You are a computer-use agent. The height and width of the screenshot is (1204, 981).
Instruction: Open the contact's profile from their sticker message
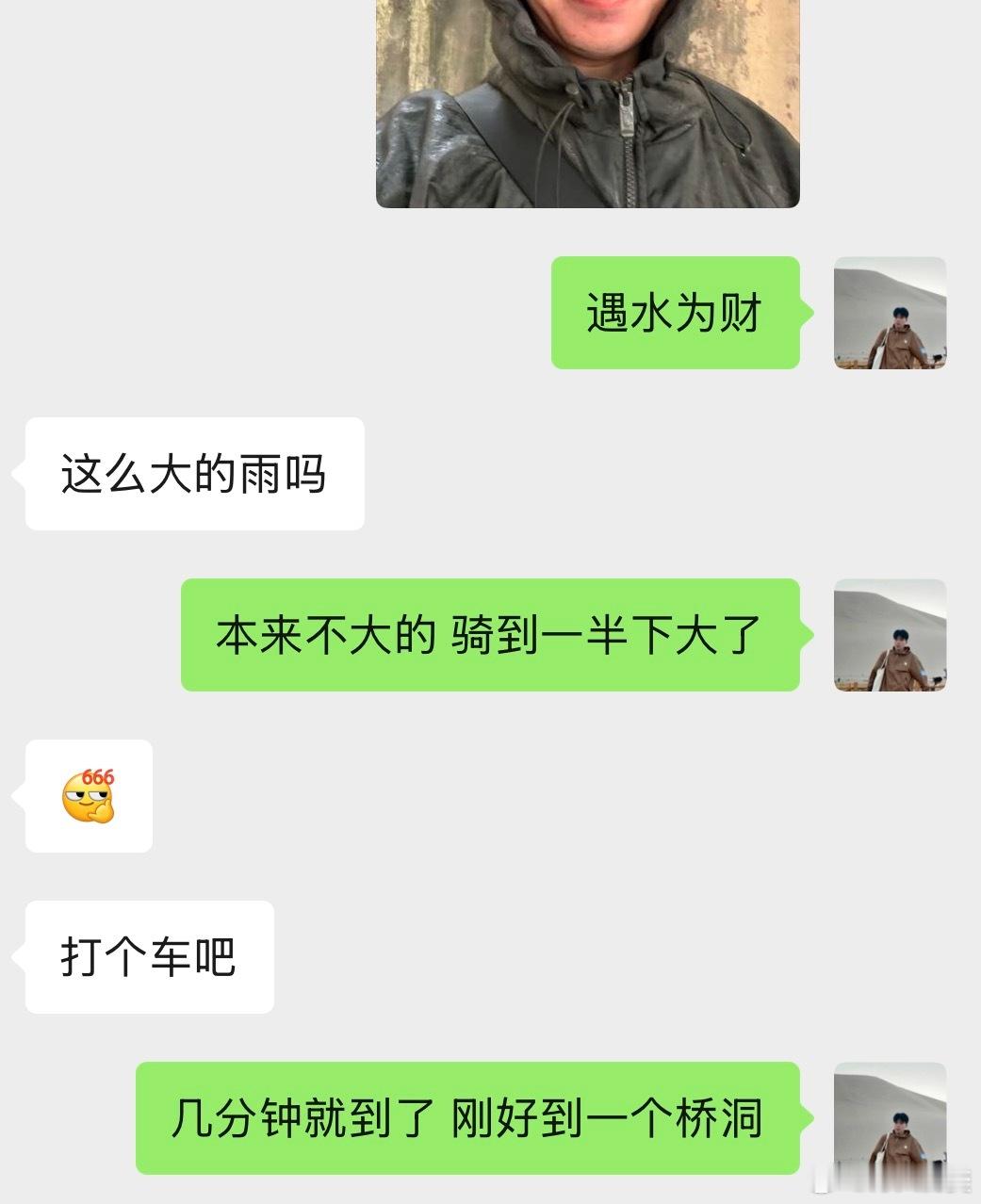tap(90, 796)
